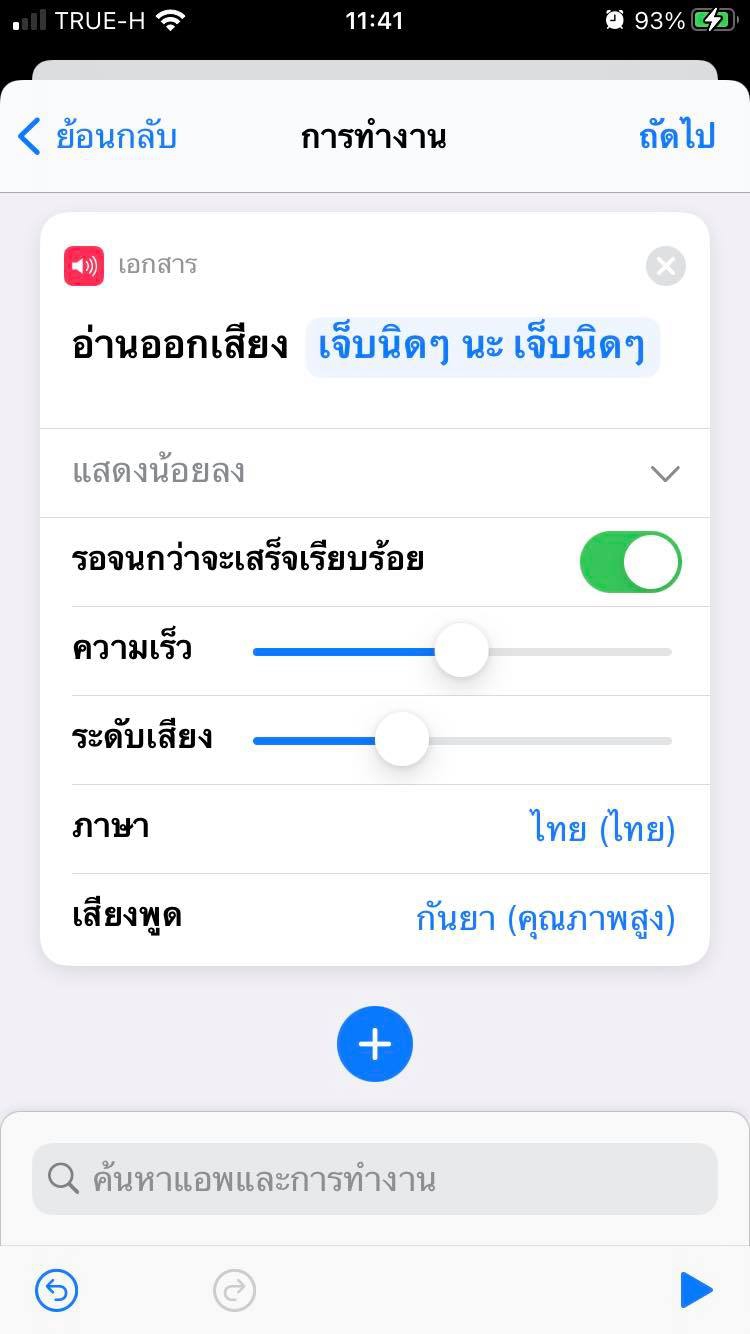Remove the อ่านออกเสียง action
The width and height of the screenshot is (750, 1334).
click(x=666, y=266)
